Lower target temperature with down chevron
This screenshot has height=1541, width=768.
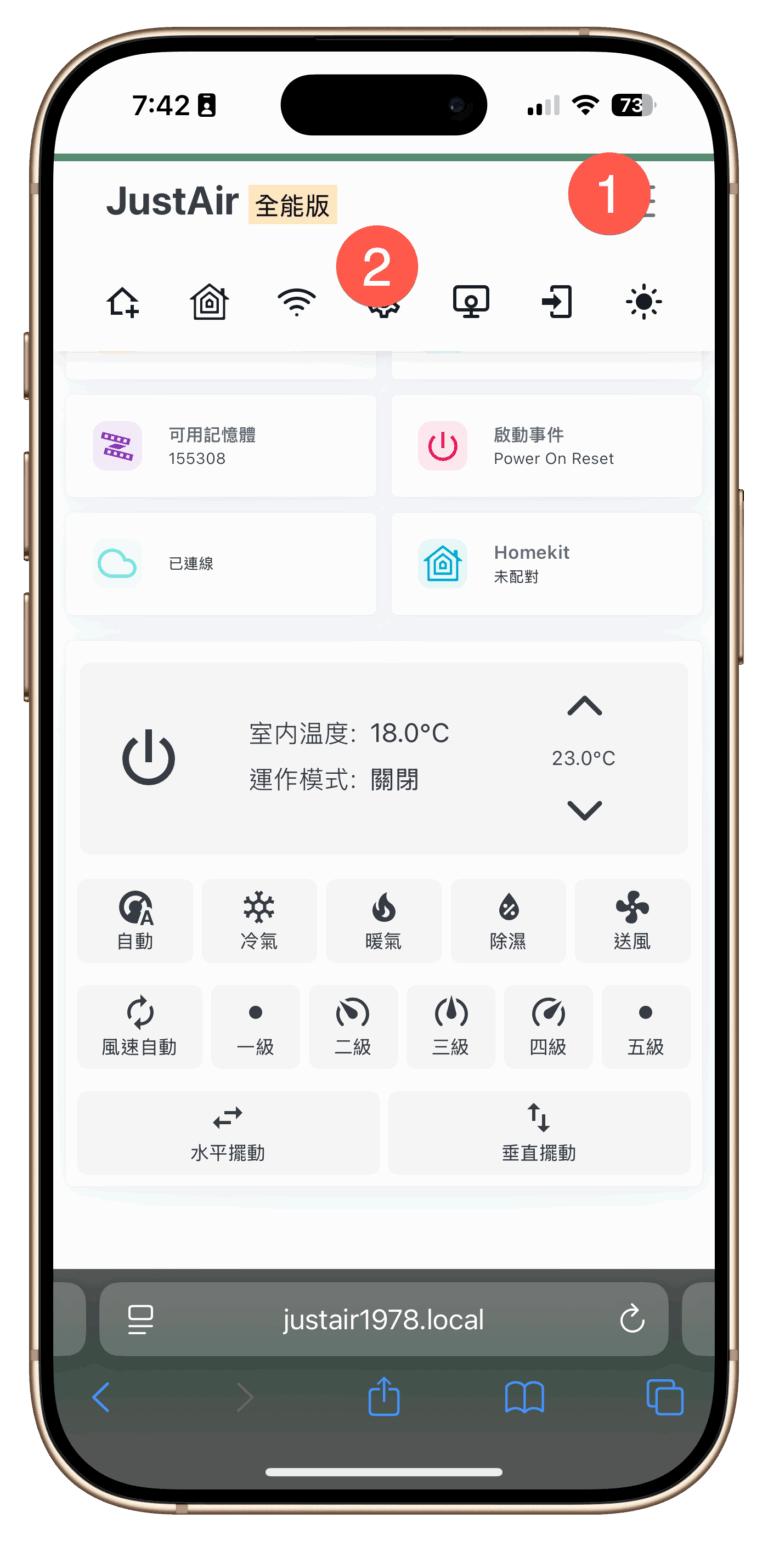[584, 809]
